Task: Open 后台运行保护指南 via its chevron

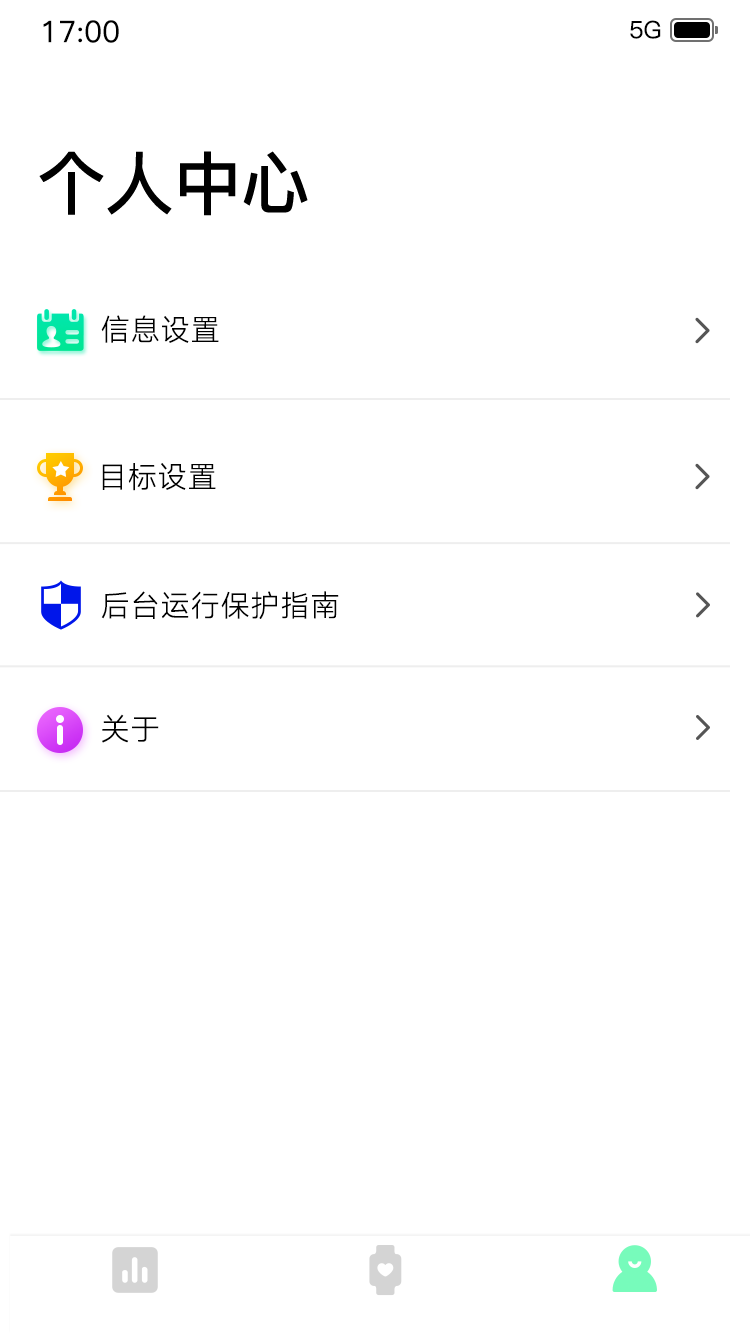Action: (x=702, y=604)
